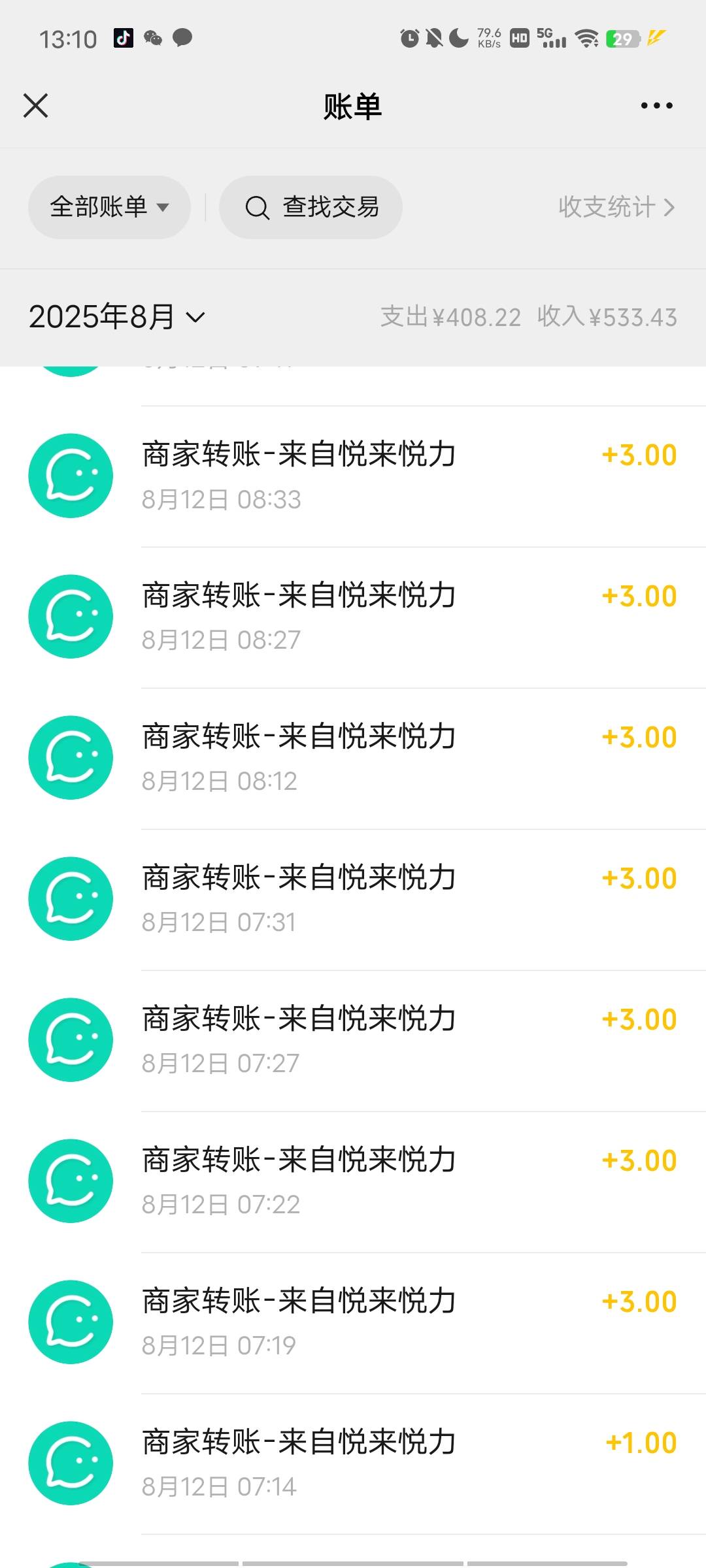The height and width of the screenshot is (1568, 706).
Task: View the 8月12日 08:12 transfer details
Action: [353, 759]
